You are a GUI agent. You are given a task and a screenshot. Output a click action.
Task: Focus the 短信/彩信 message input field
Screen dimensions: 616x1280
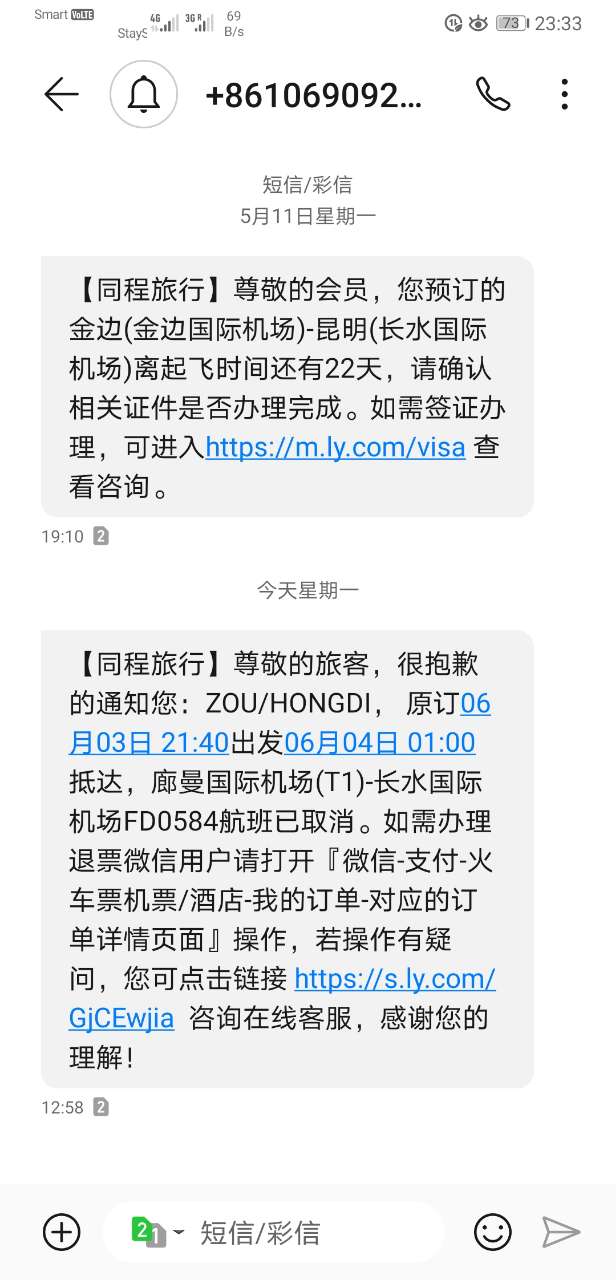click(300, 1232)
